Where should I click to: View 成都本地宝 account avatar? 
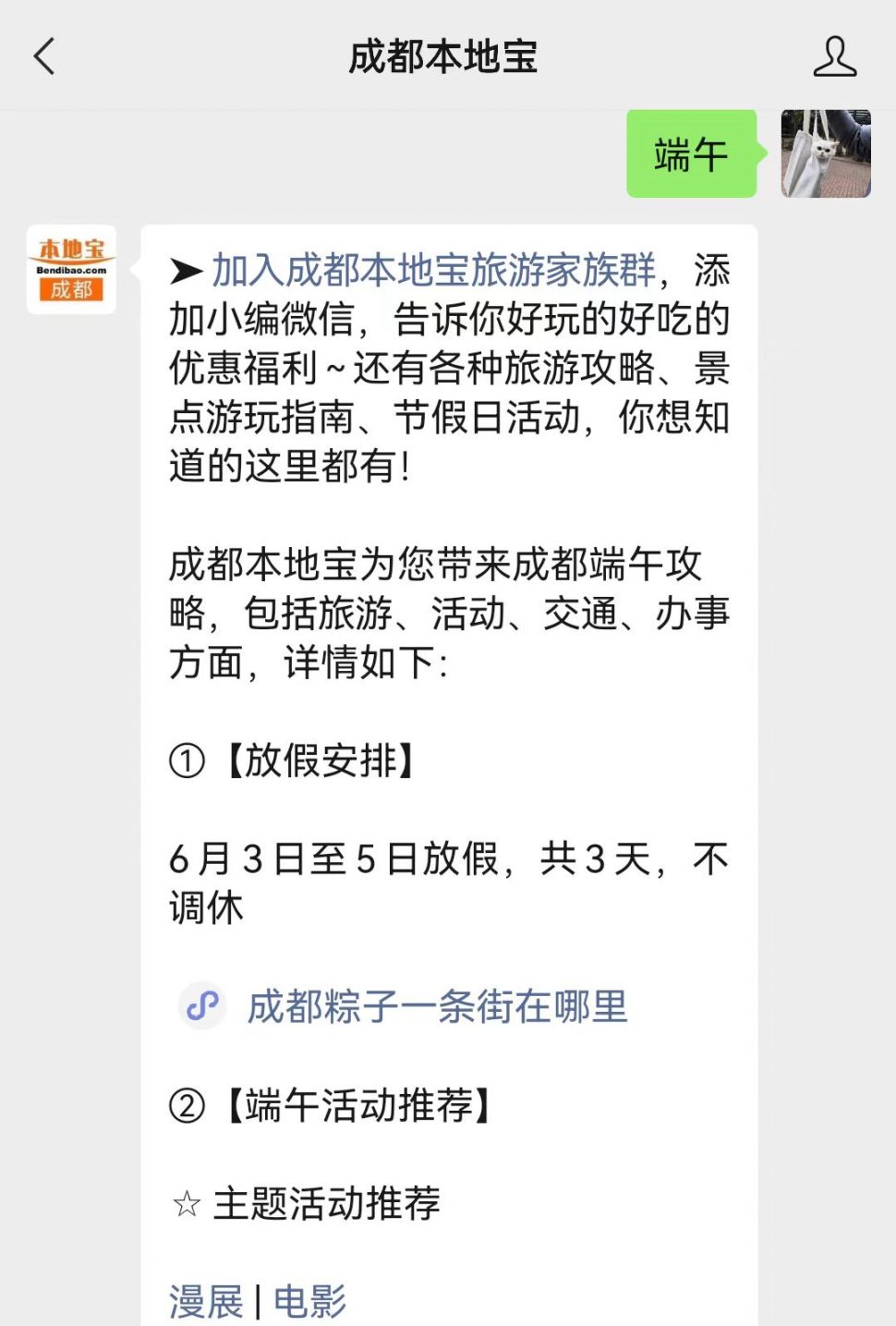coord(71,270)
